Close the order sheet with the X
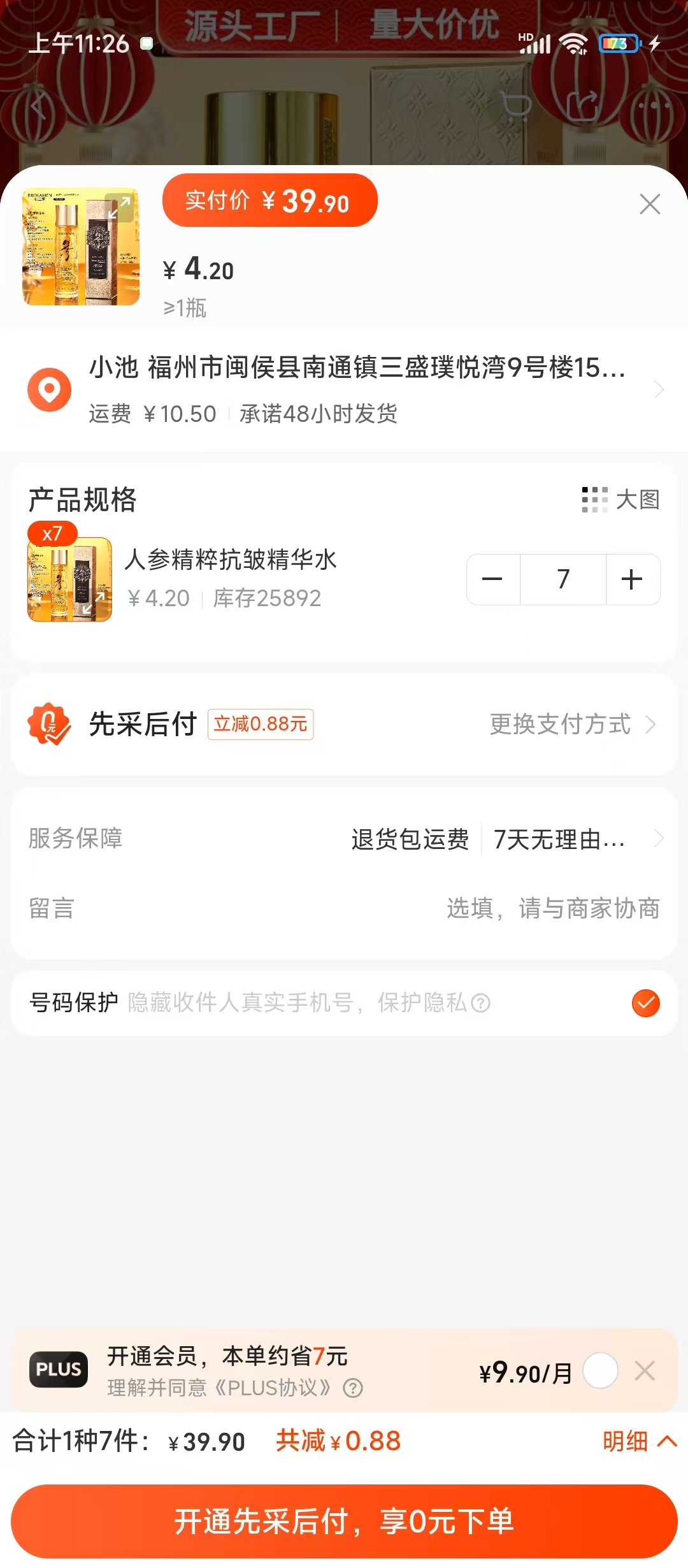Screen dimensions: 688x1568 click(x=649, y=204)
